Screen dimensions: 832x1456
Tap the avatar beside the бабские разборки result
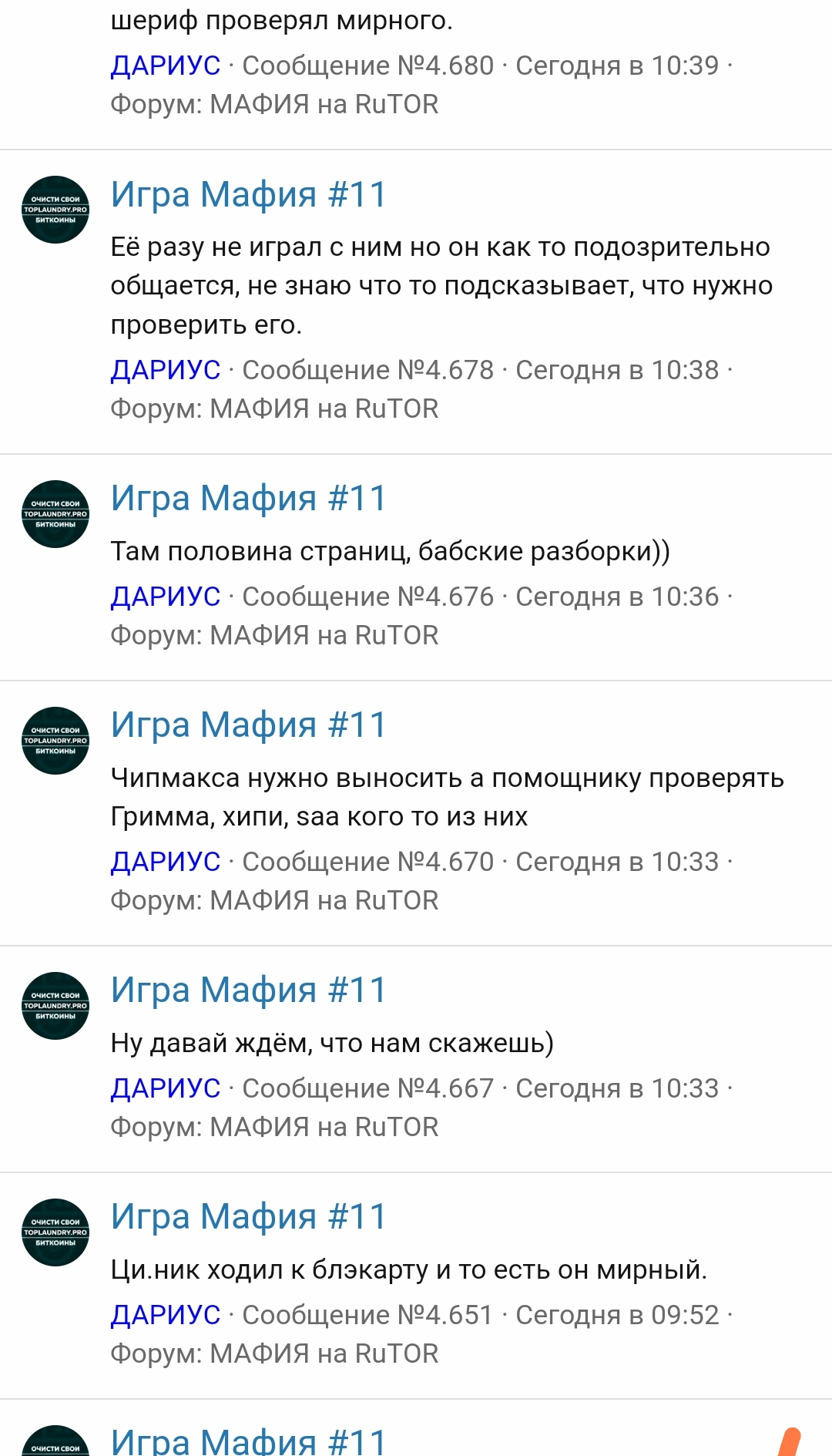pos(55,514)
